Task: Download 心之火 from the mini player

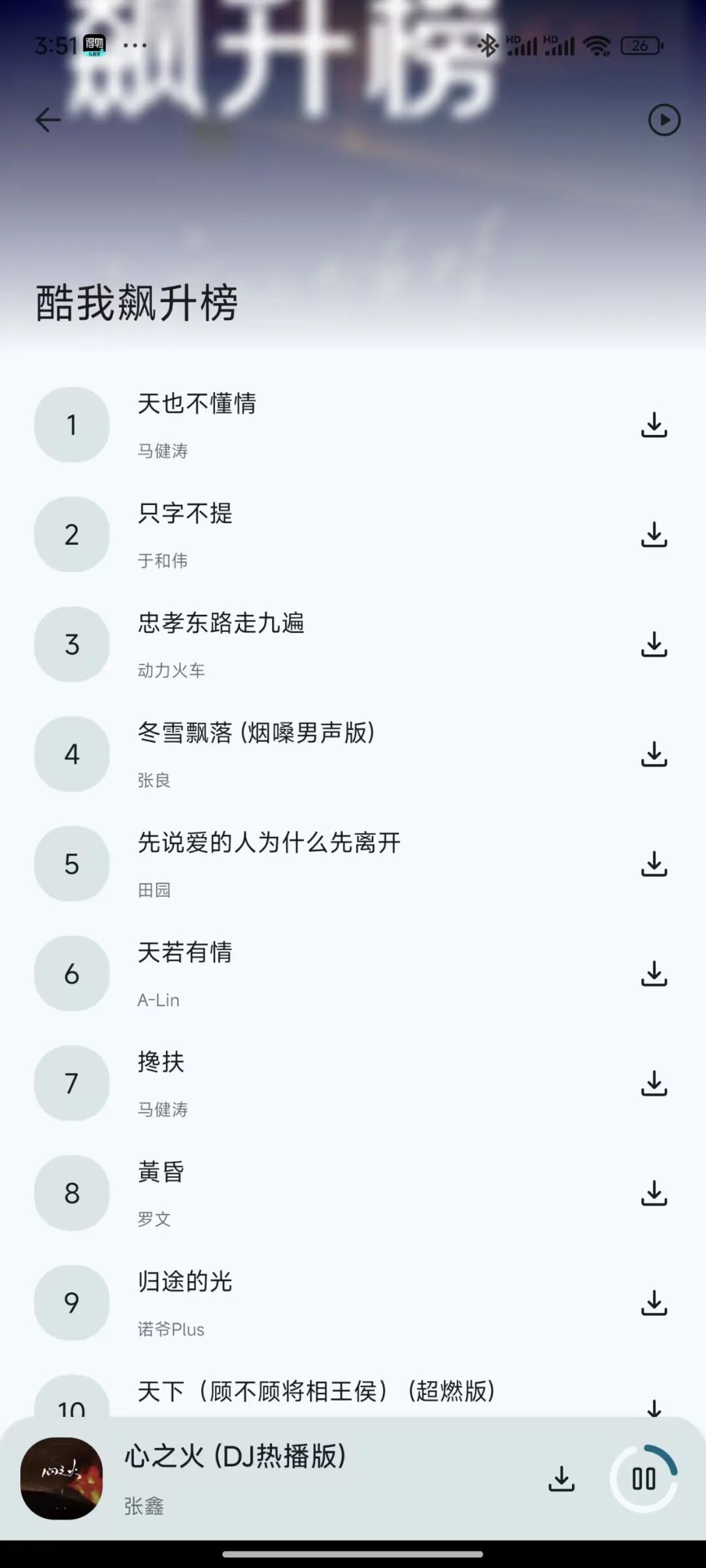Action: click(561, 1479)
